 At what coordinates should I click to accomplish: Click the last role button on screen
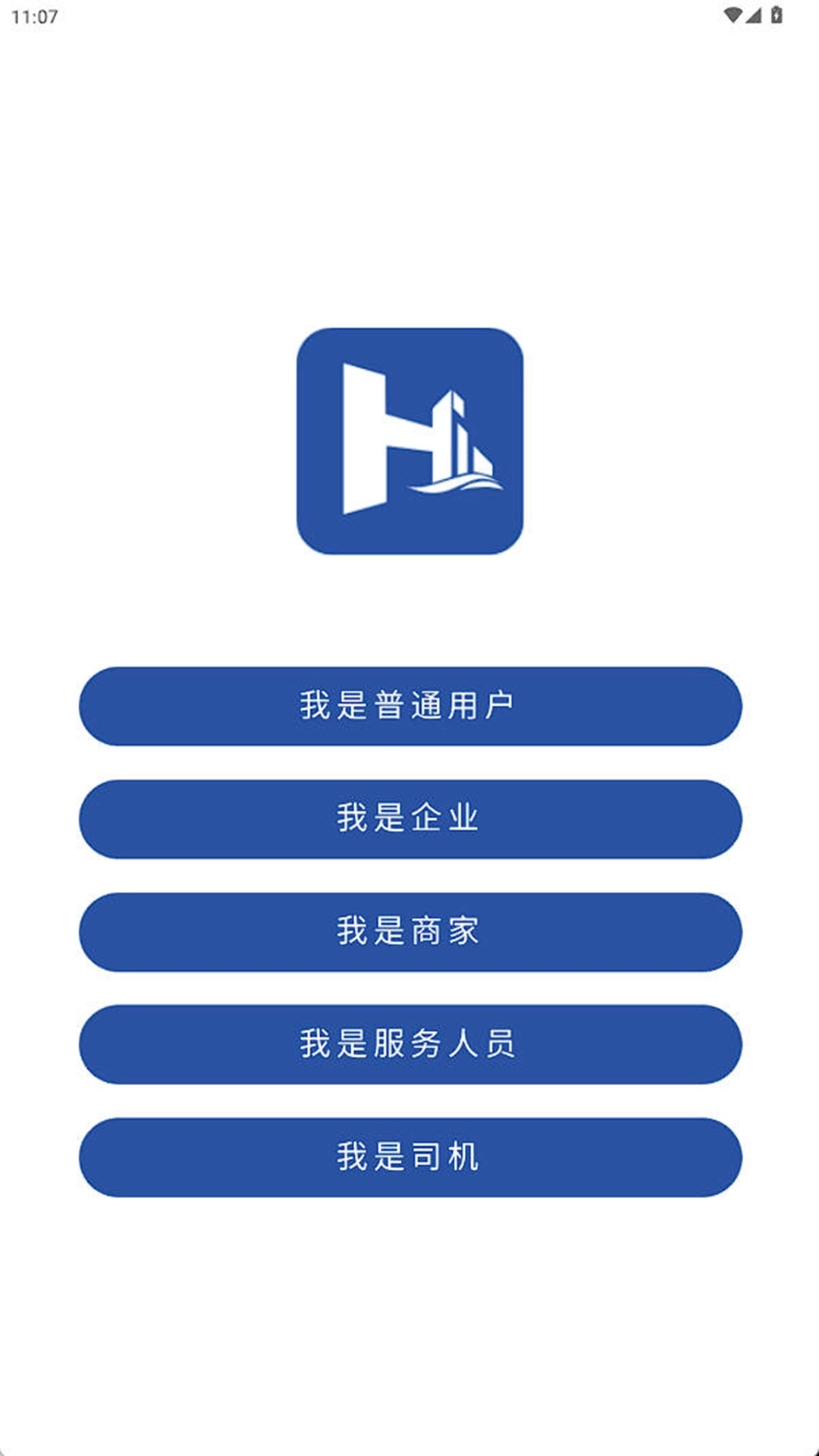[409, 1156]
